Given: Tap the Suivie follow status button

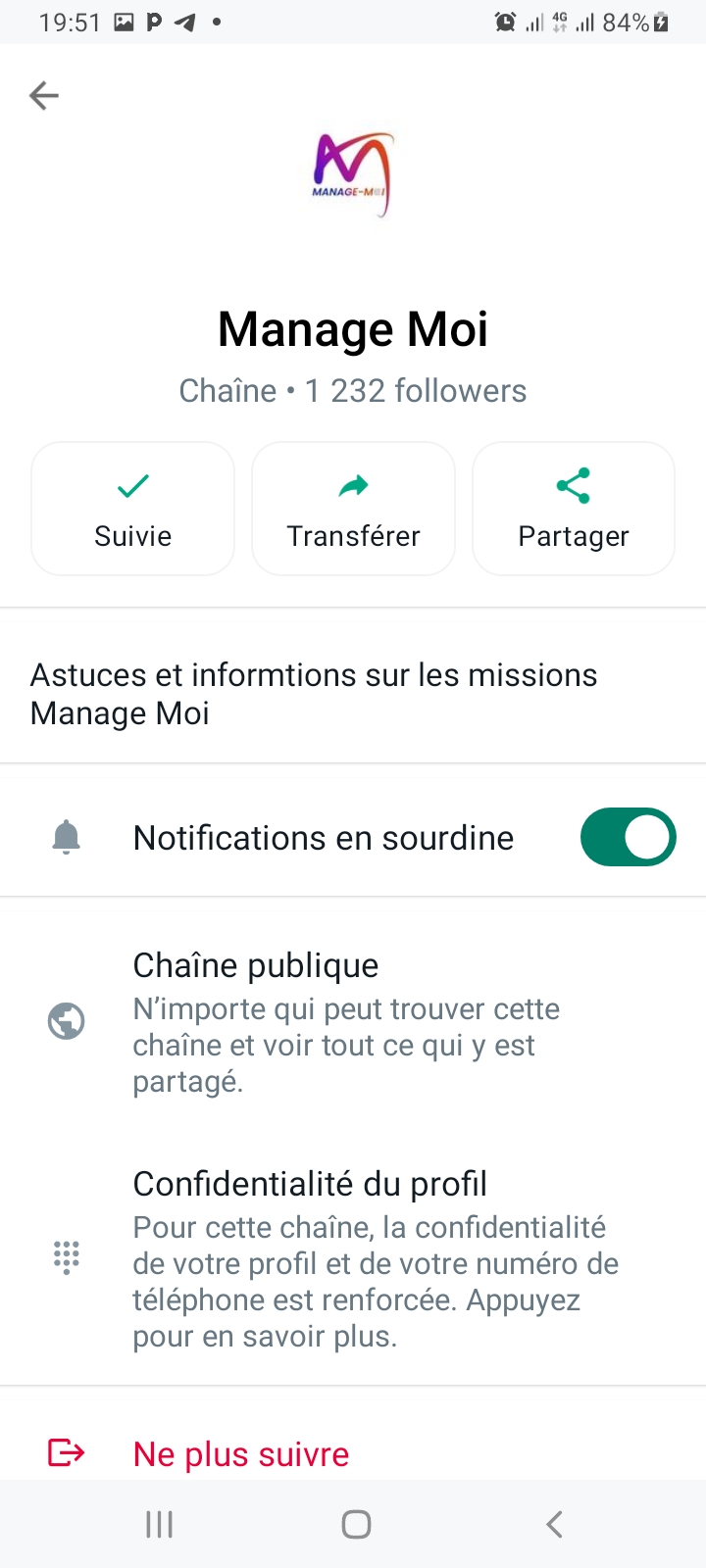Looking at the screenshot, I should [133, 509].
